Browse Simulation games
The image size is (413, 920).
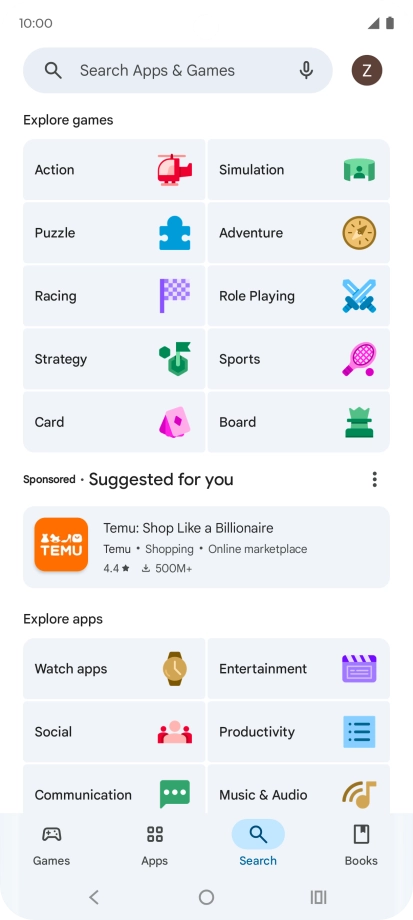tap(299, 170)
